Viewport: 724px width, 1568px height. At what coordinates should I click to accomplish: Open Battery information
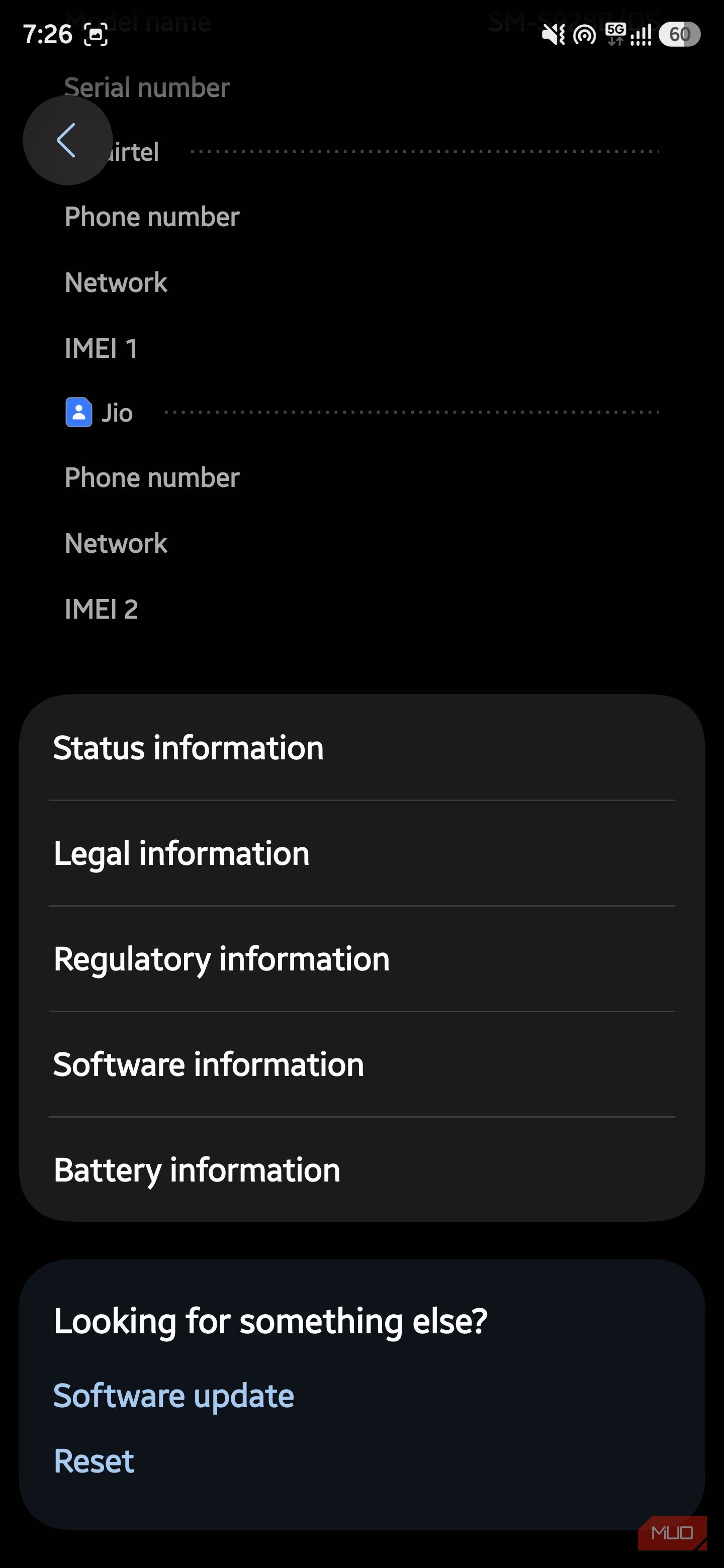coord(361,1169)
